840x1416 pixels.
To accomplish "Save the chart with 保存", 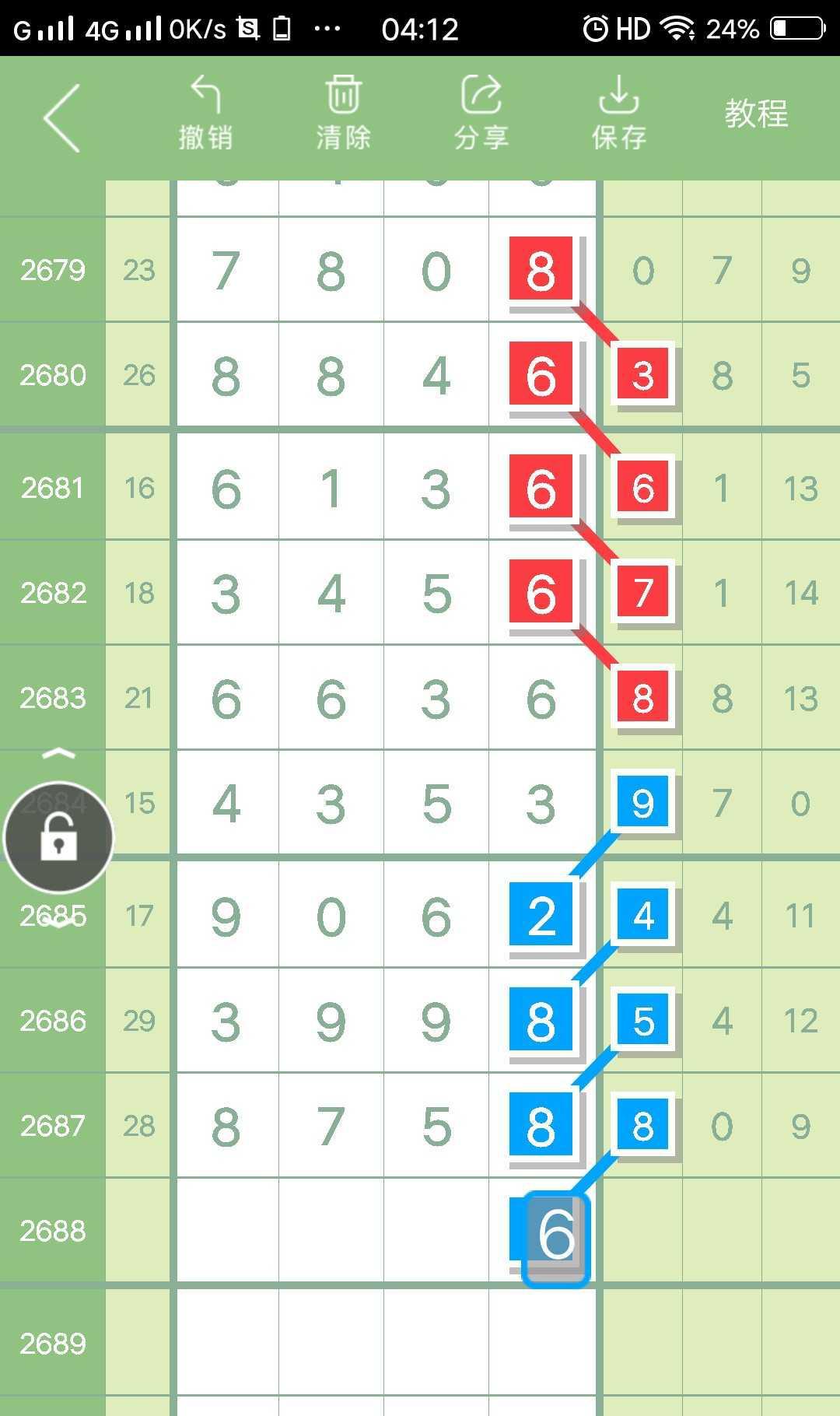I will [x=618, y=114].
